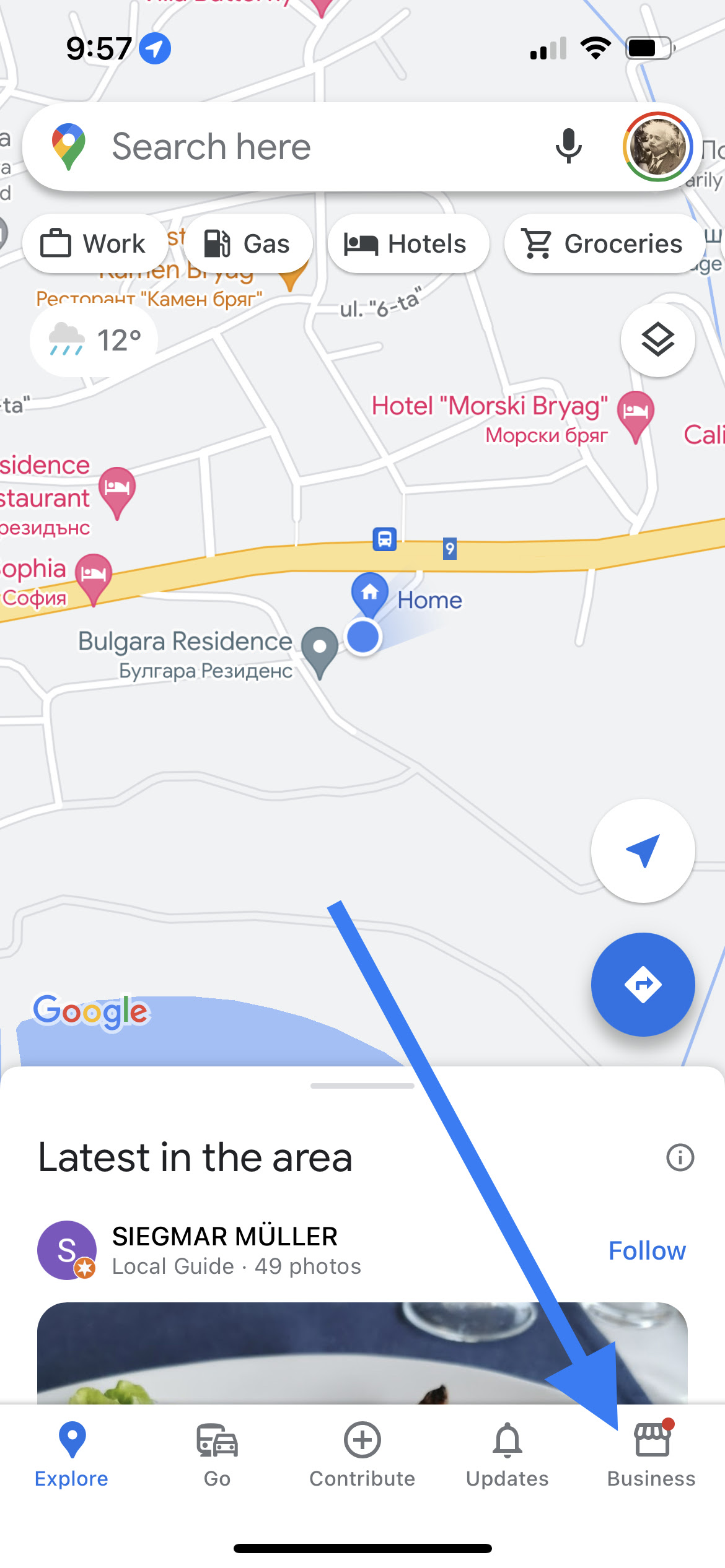The height and width of the screenshot is (1568, 725).
Task: Select the Gas filter chip
Action: [x=248, y=244]
